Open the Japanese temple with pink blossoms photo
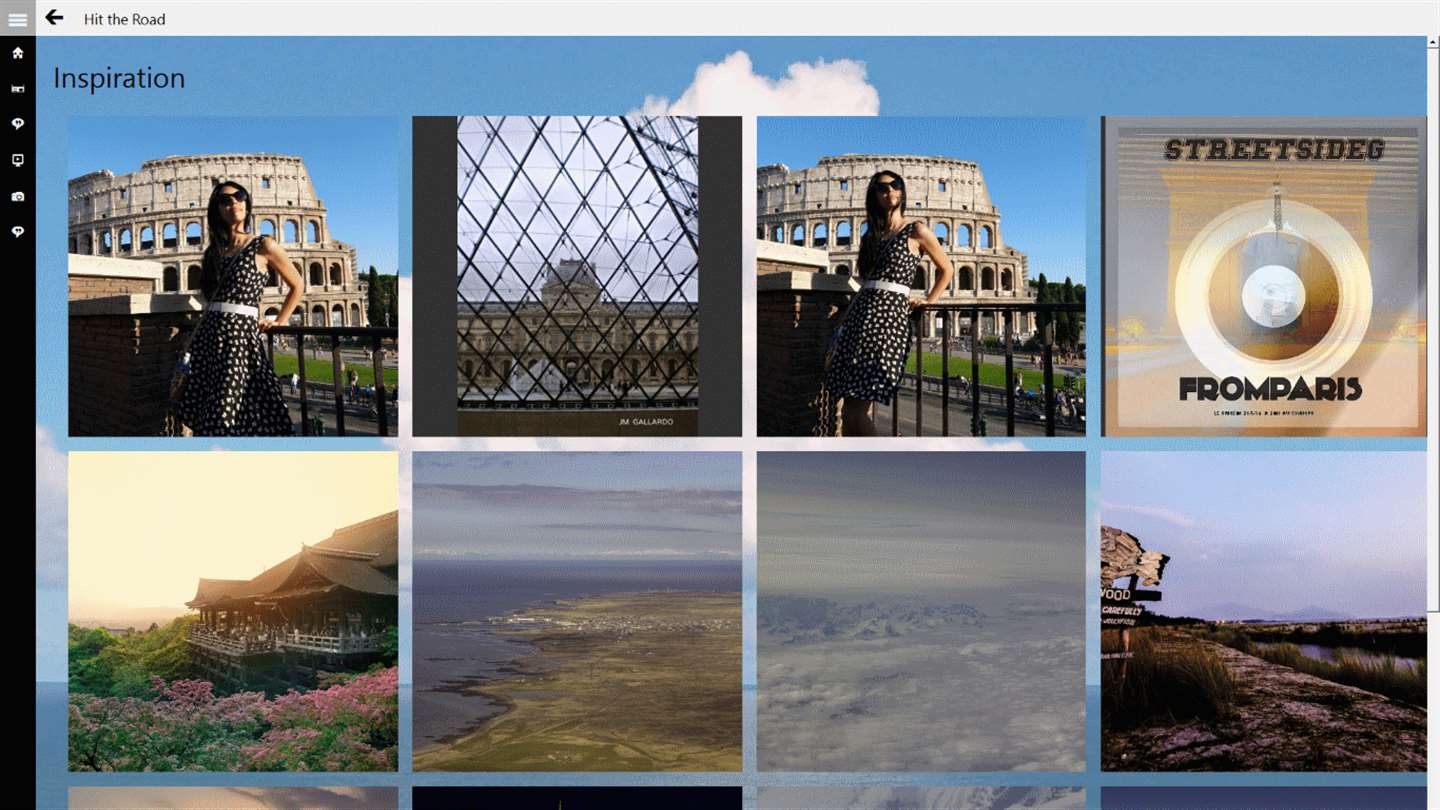This screenshot has width=1440, height=810. (x=233, y=611)
